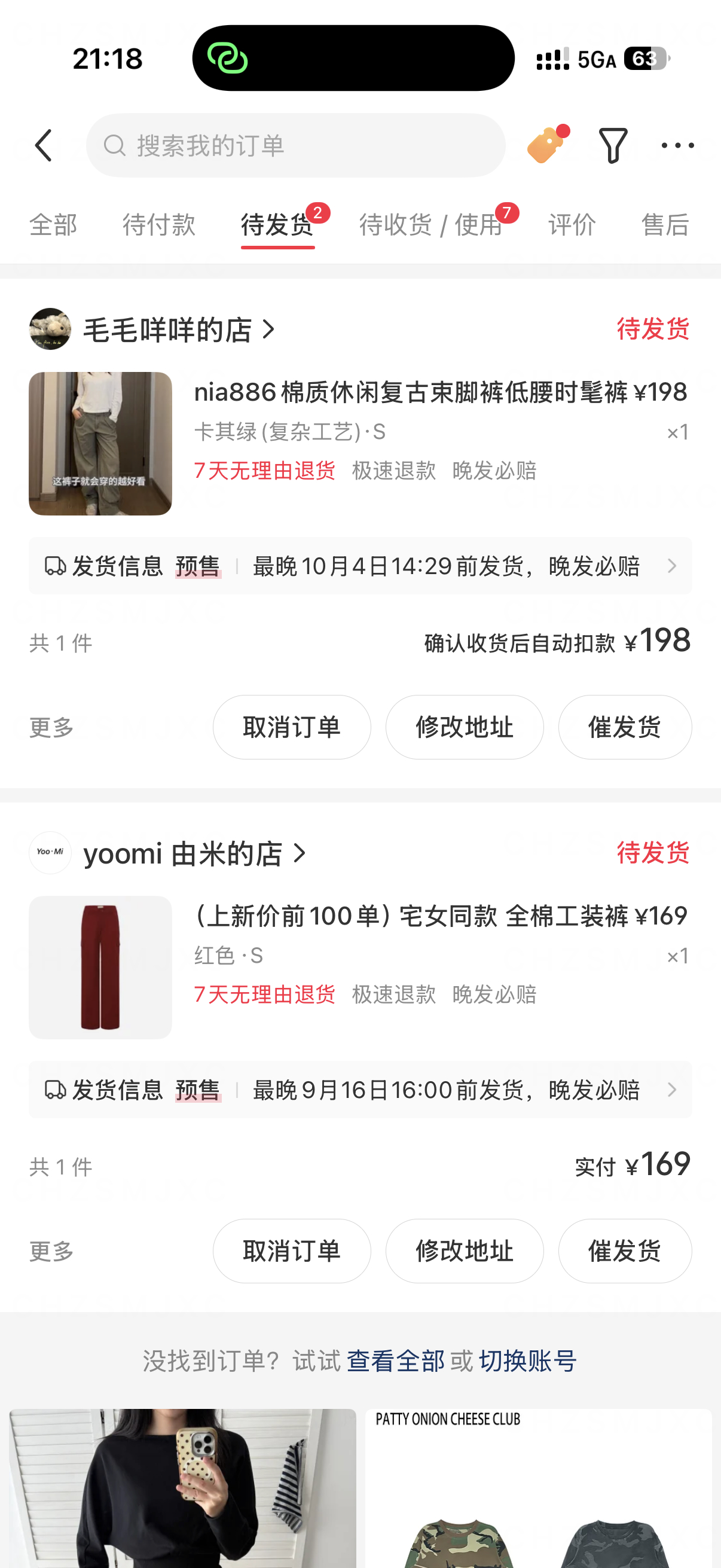Tap 更多 under the yoomi order
721x1568 pixels.
point(52,1252)
